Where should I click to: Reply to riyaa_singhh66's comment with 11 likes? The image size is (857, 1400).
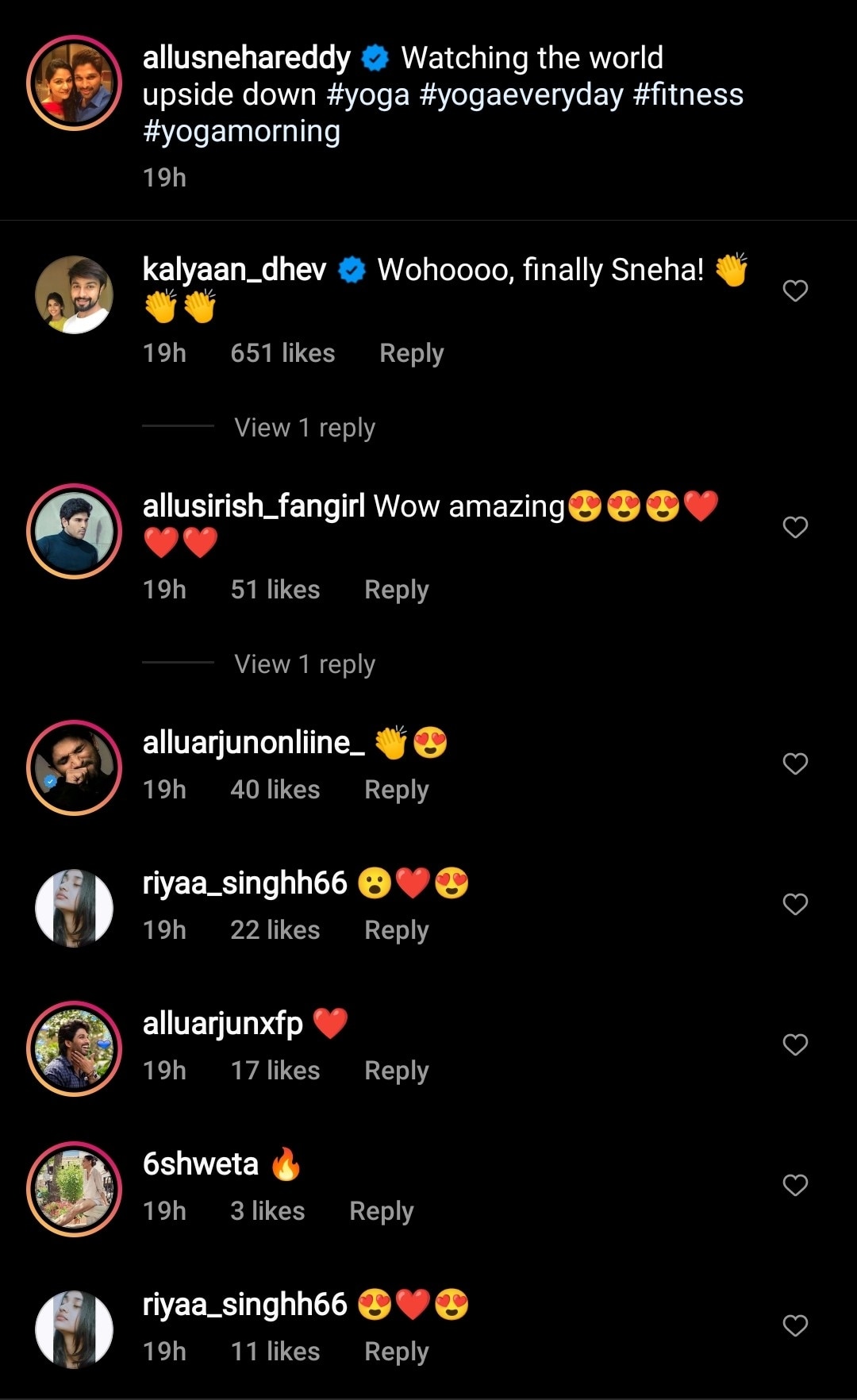coord(396,1352)
